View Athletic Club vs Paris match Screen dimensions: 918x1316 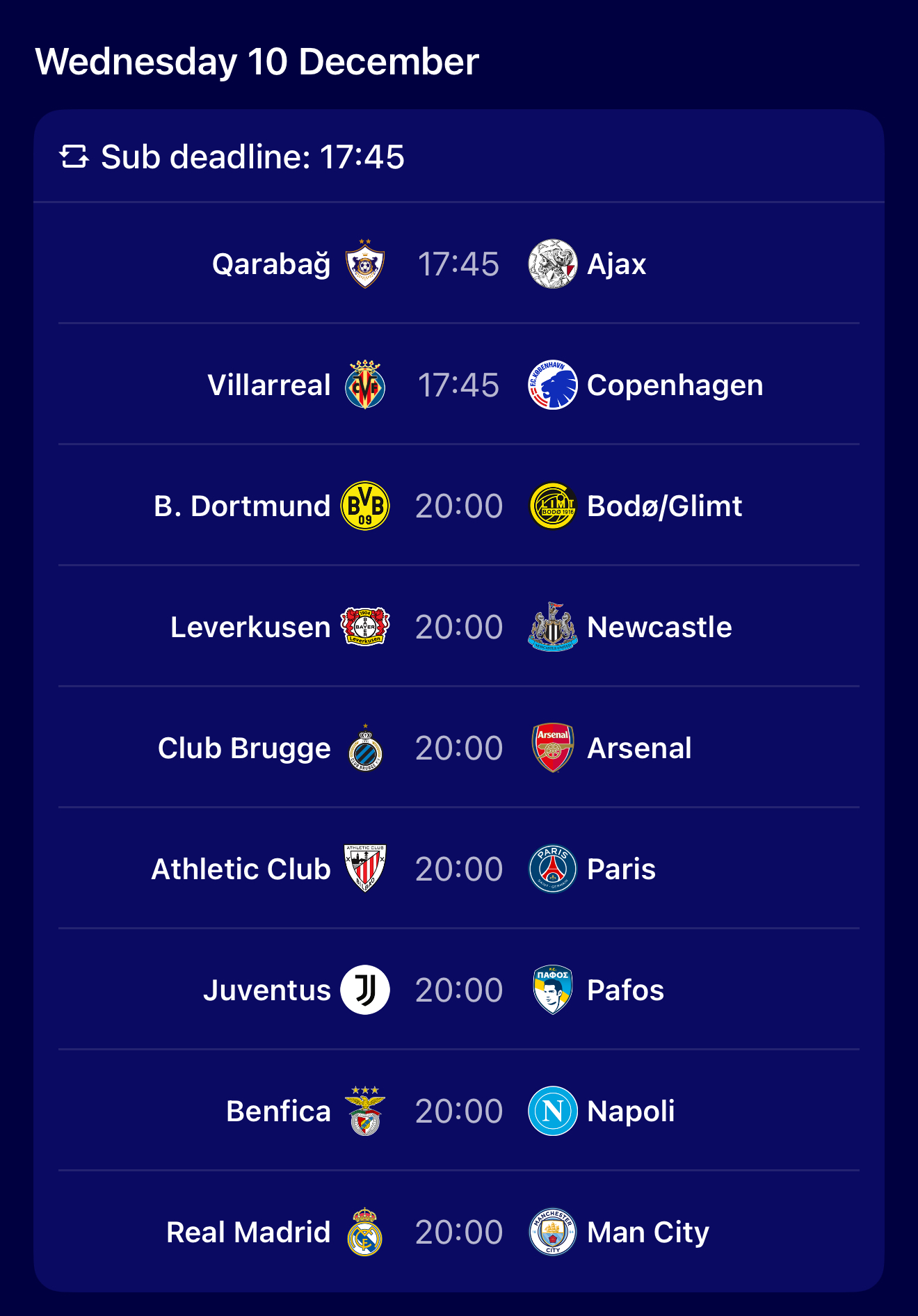tap(458, 869)
